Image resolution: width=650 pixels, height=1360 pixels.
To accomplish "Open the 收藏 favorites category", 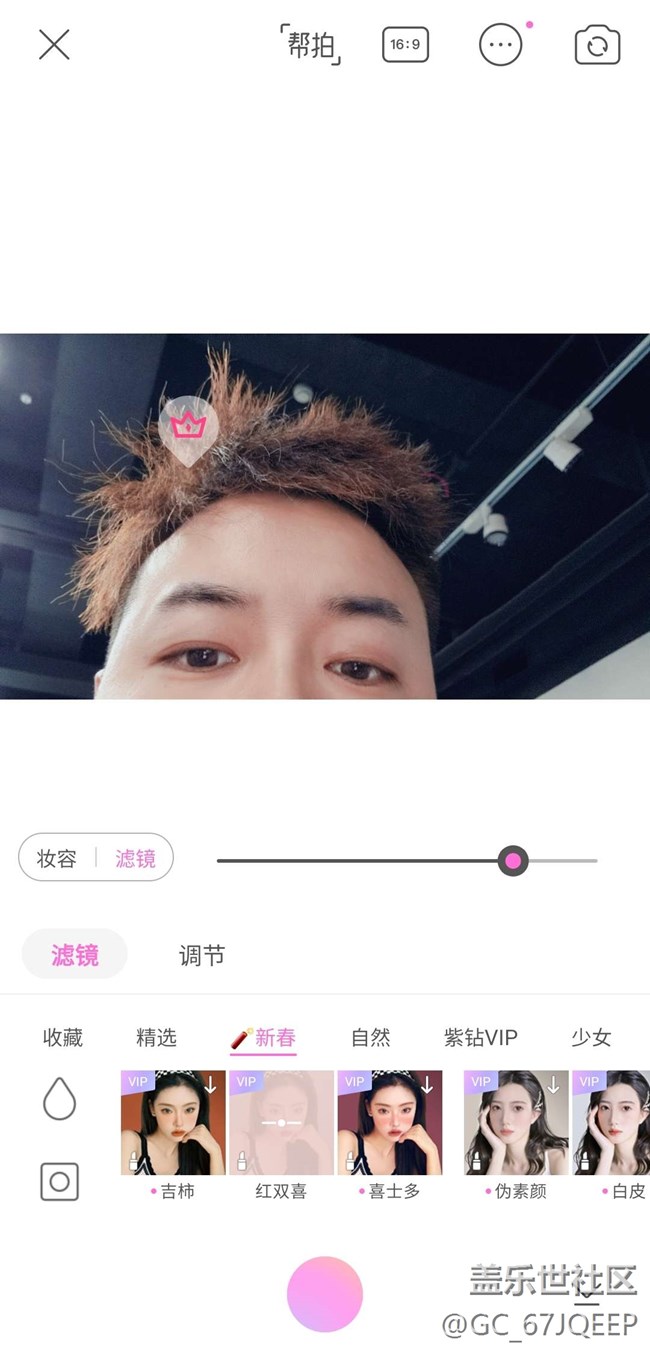I will pos(63,1037).
